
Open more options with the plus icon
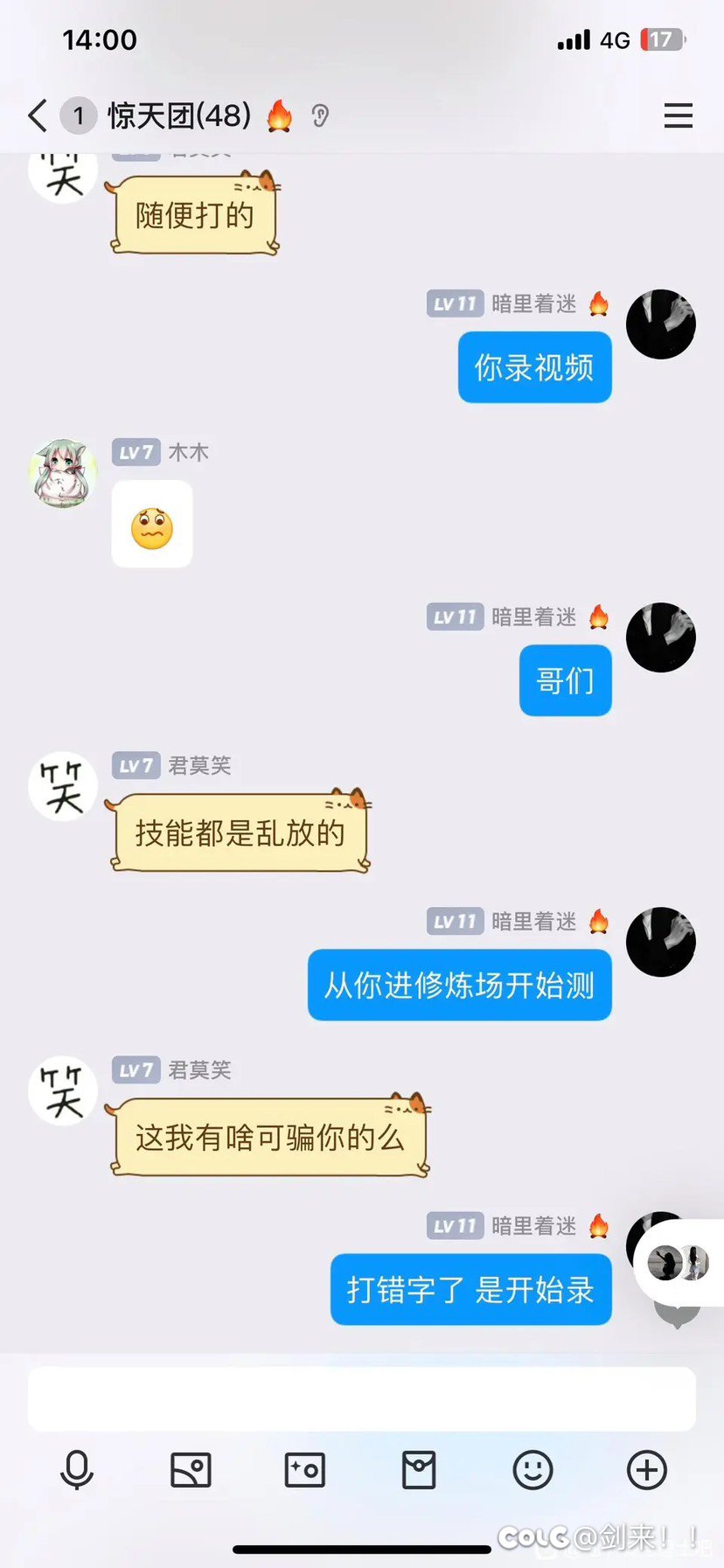(x=647, y=1470)
